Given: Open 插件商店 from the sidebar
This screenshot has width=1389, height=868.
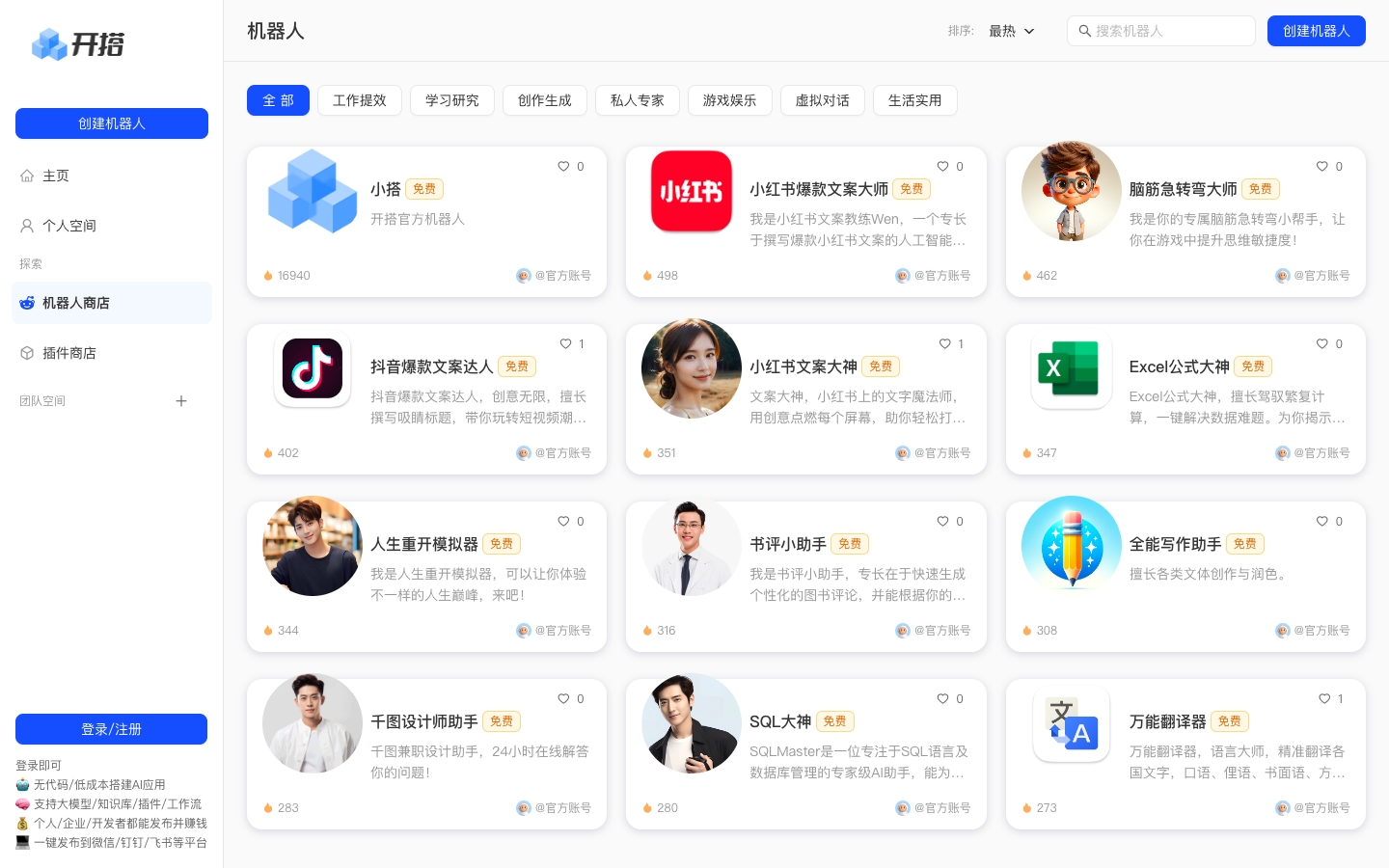Looking at the screenshot, I should point(69,353).
